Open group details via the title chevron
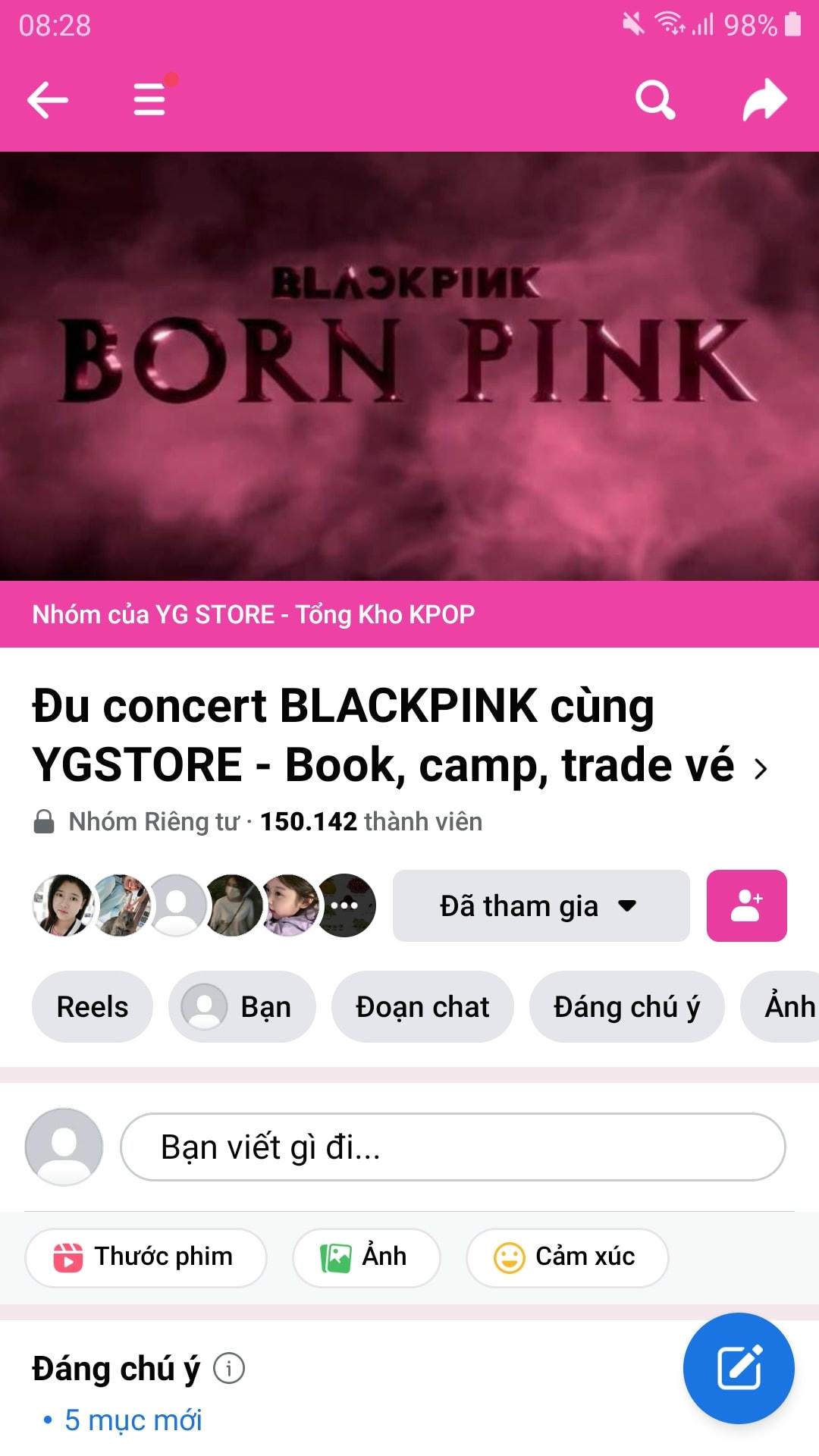 tap(761, 769)
